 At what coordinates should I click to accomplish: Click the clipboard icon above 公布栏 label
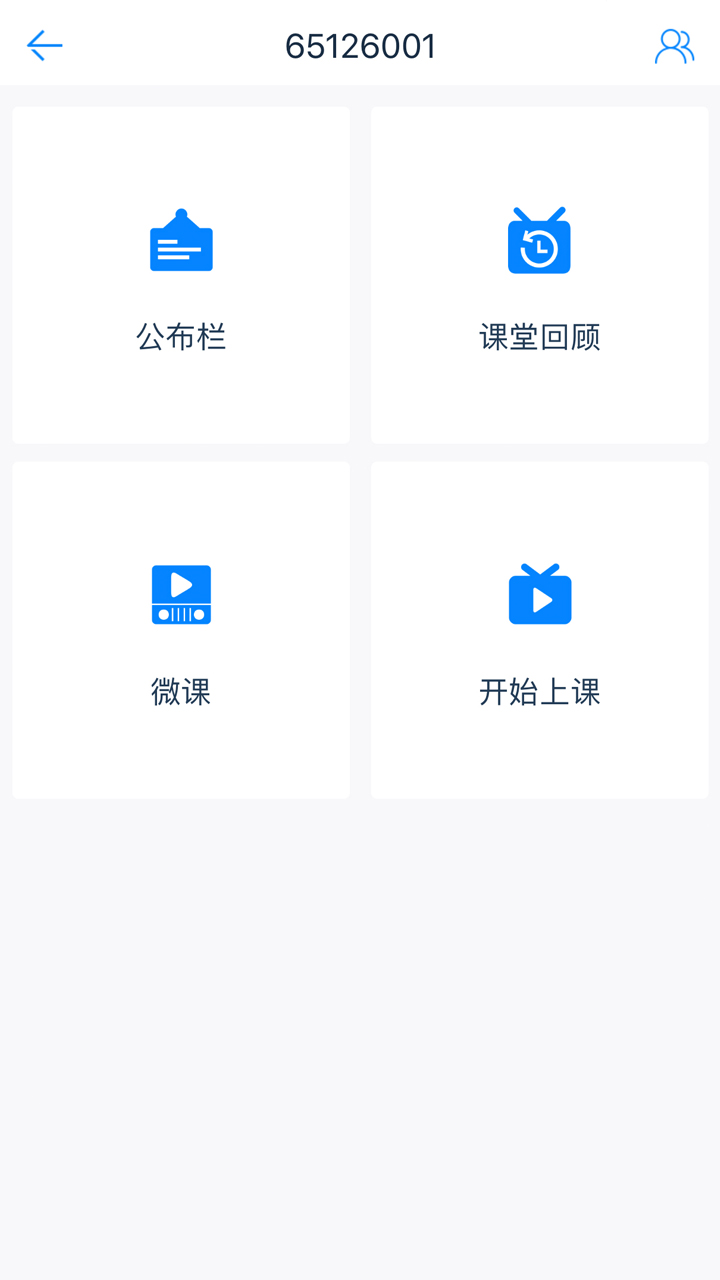coord(181,241)
